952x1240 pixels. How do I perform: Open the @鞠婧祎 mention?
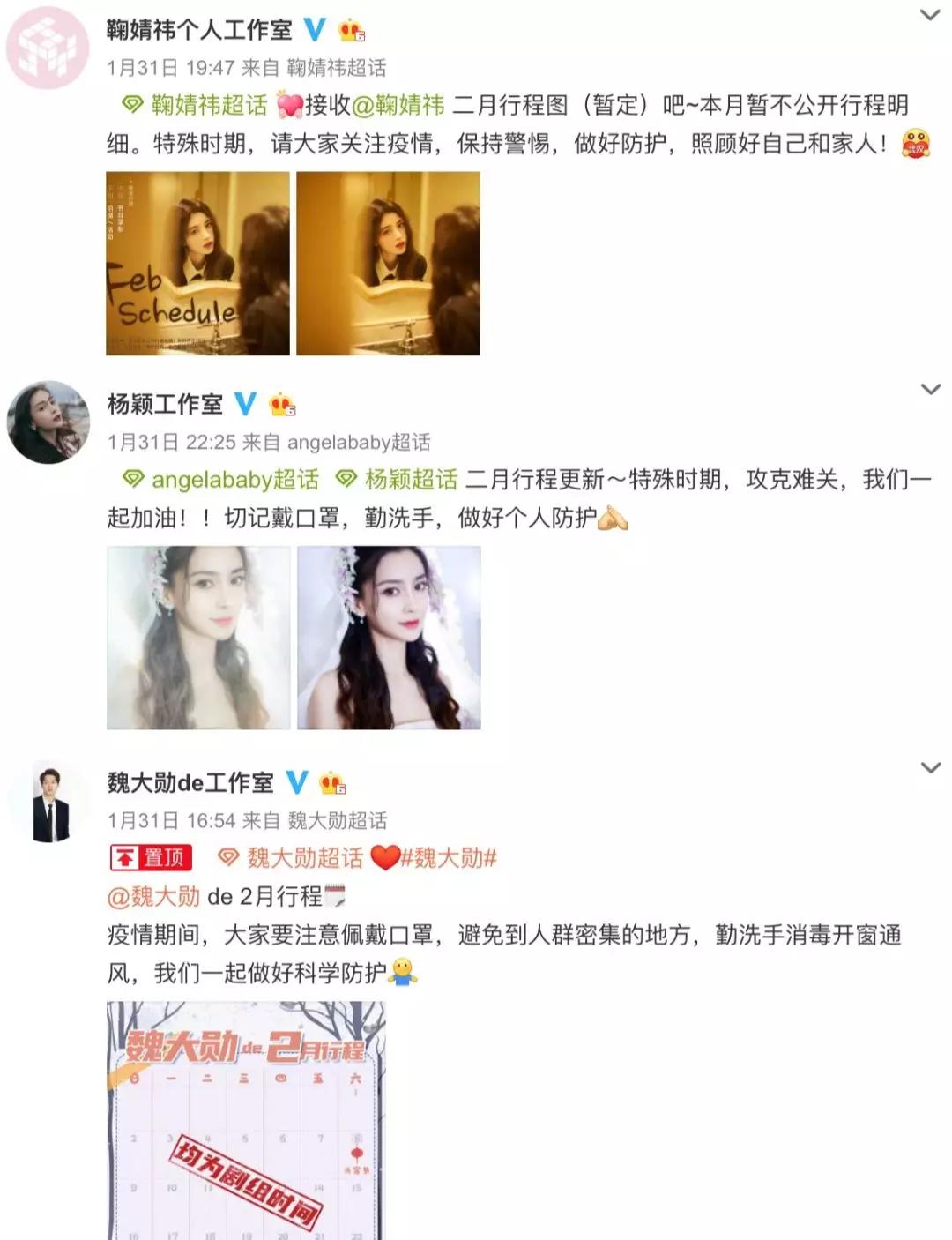point(398,106)
